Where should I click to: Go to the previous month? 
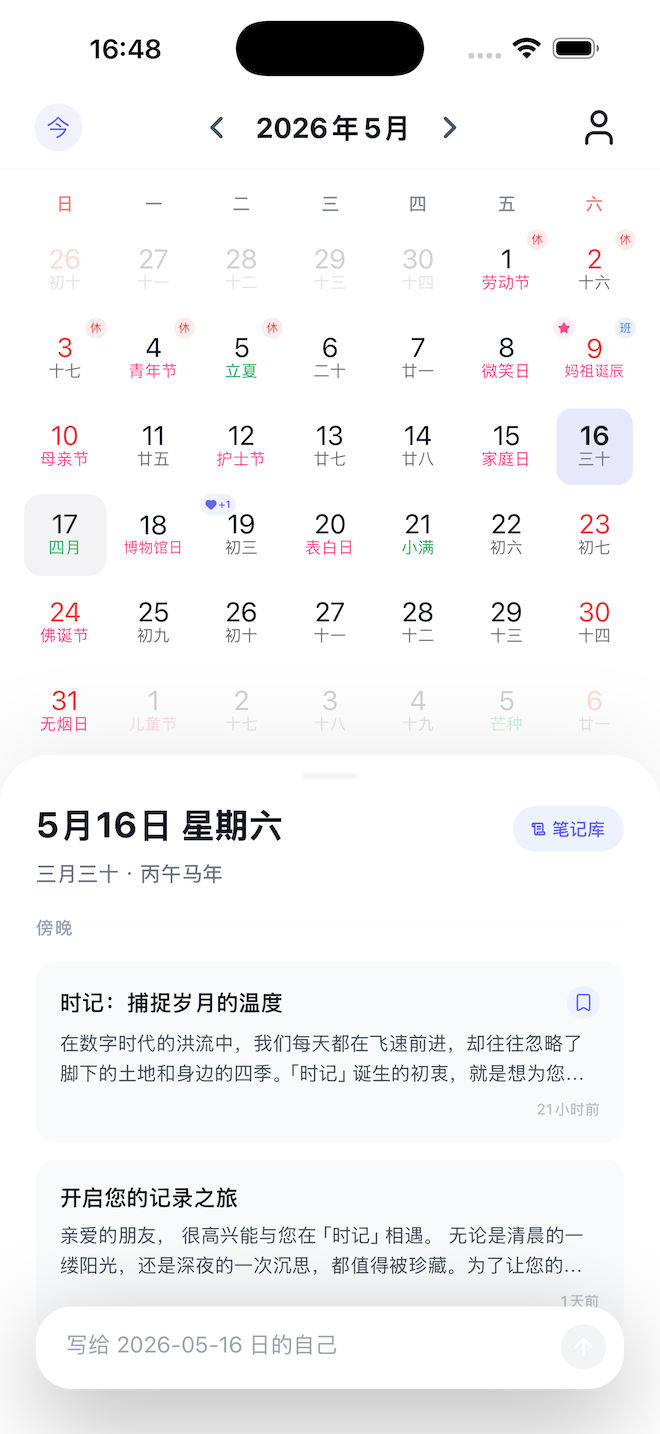coord(216,128)
